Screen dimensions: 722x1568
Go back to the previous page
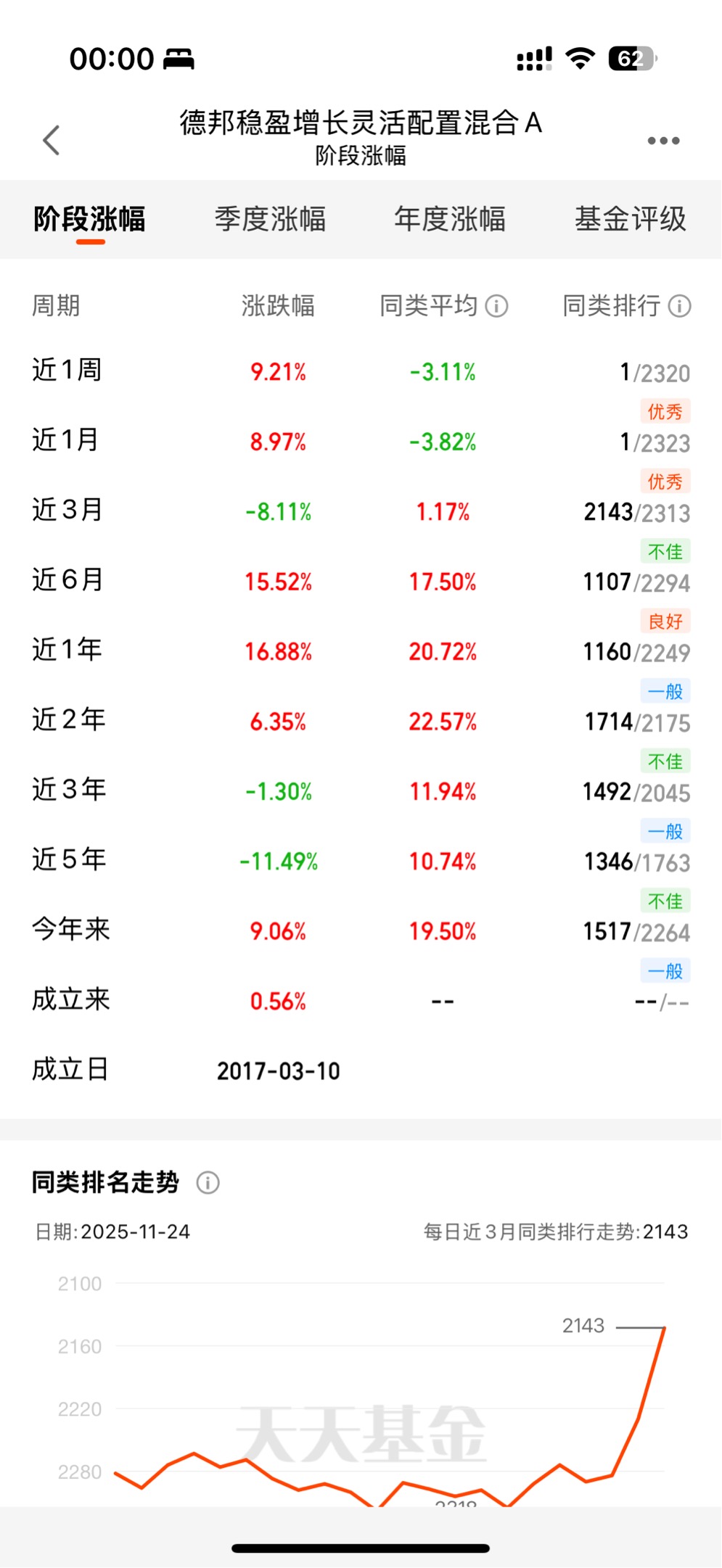pos(51,140)
